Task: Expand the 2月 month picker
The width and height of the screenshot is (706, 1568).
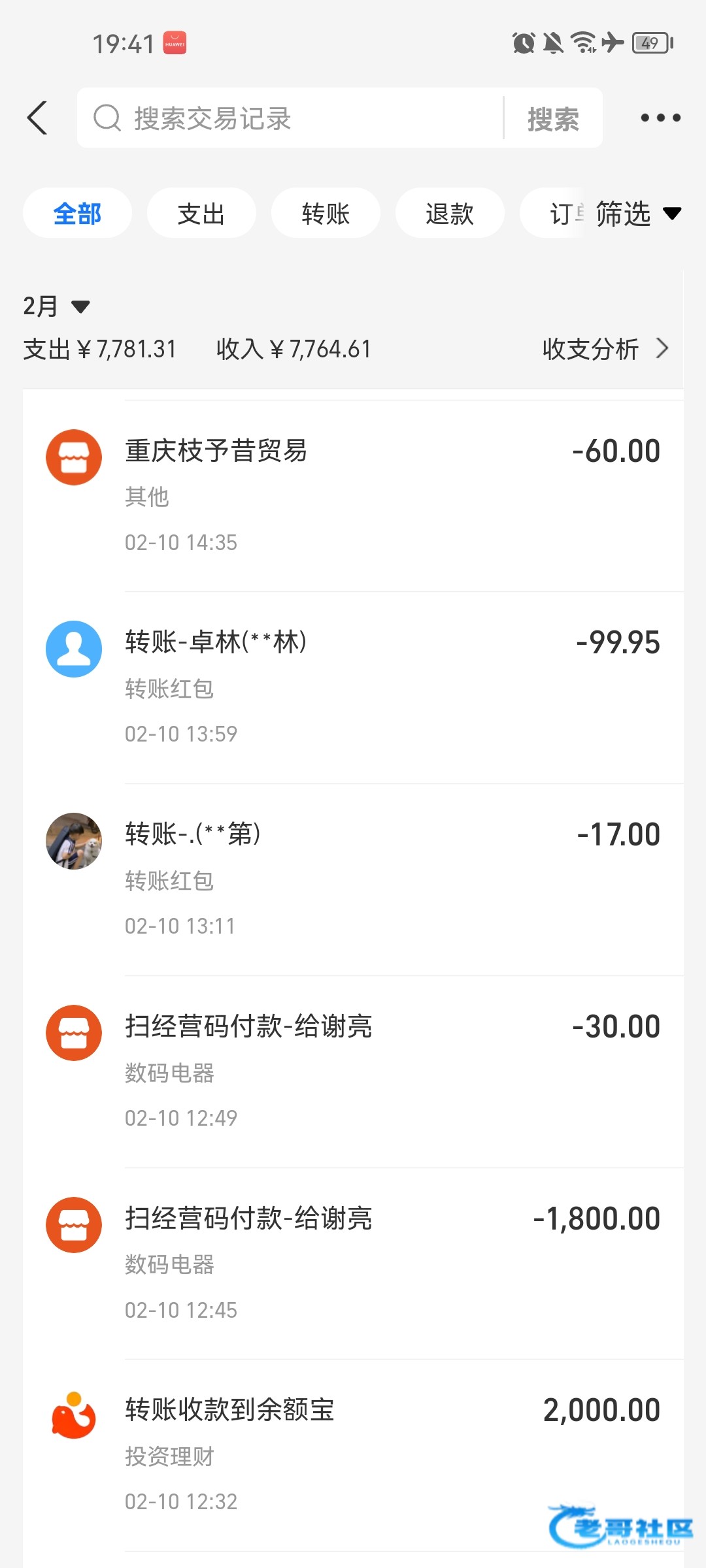Action: [x=56, y=306]
